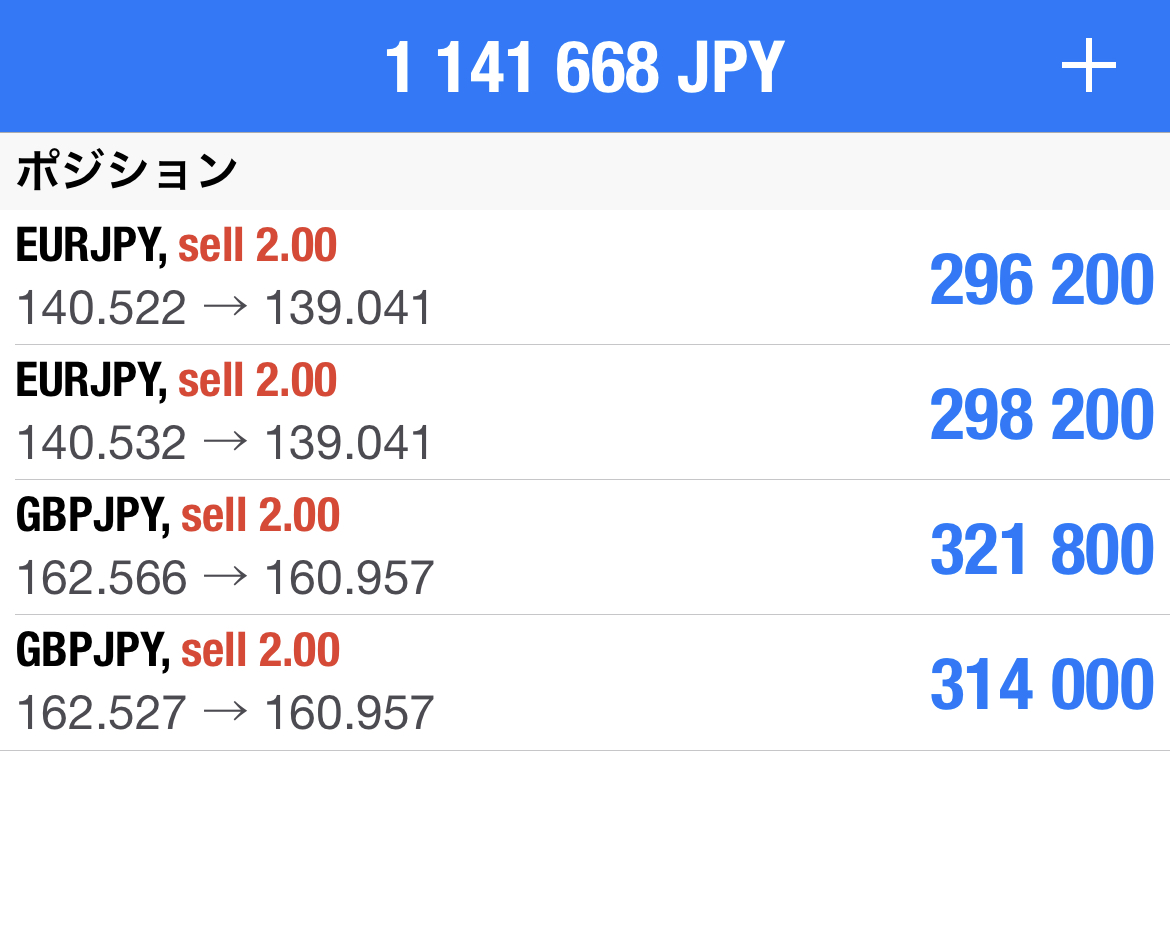View the GBPJPY position with profit 314 000
1170x946 pixels.
(585, 683)
